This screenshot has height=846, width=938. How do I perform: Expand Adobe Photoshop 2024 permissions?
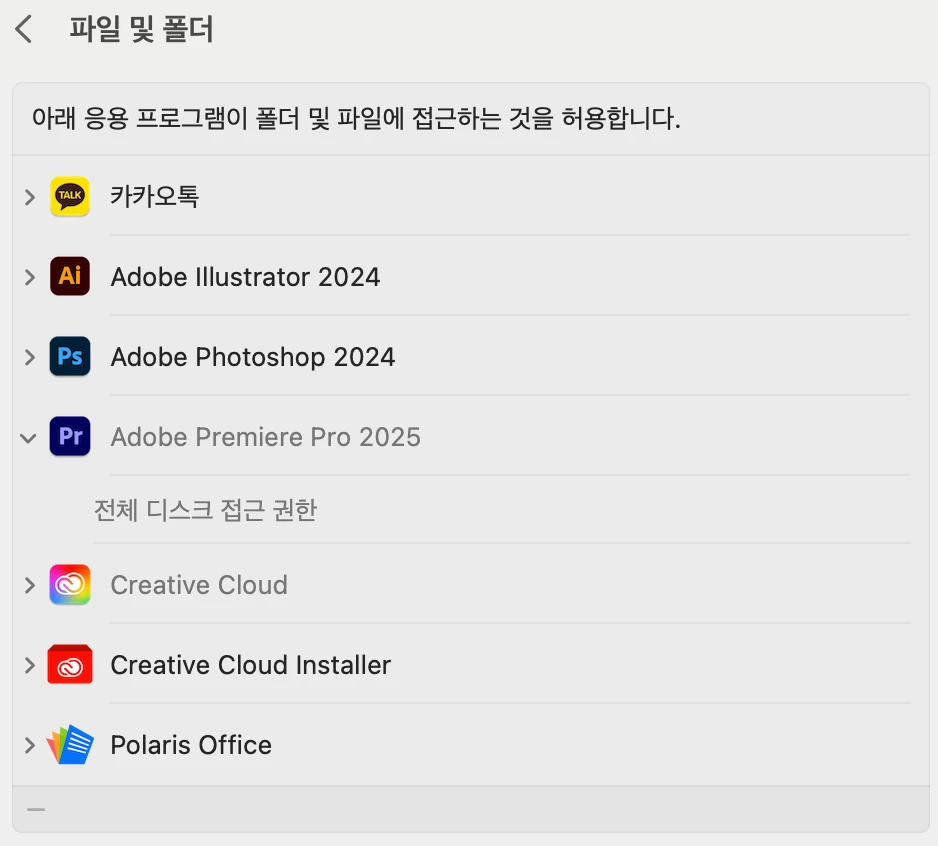29,357
